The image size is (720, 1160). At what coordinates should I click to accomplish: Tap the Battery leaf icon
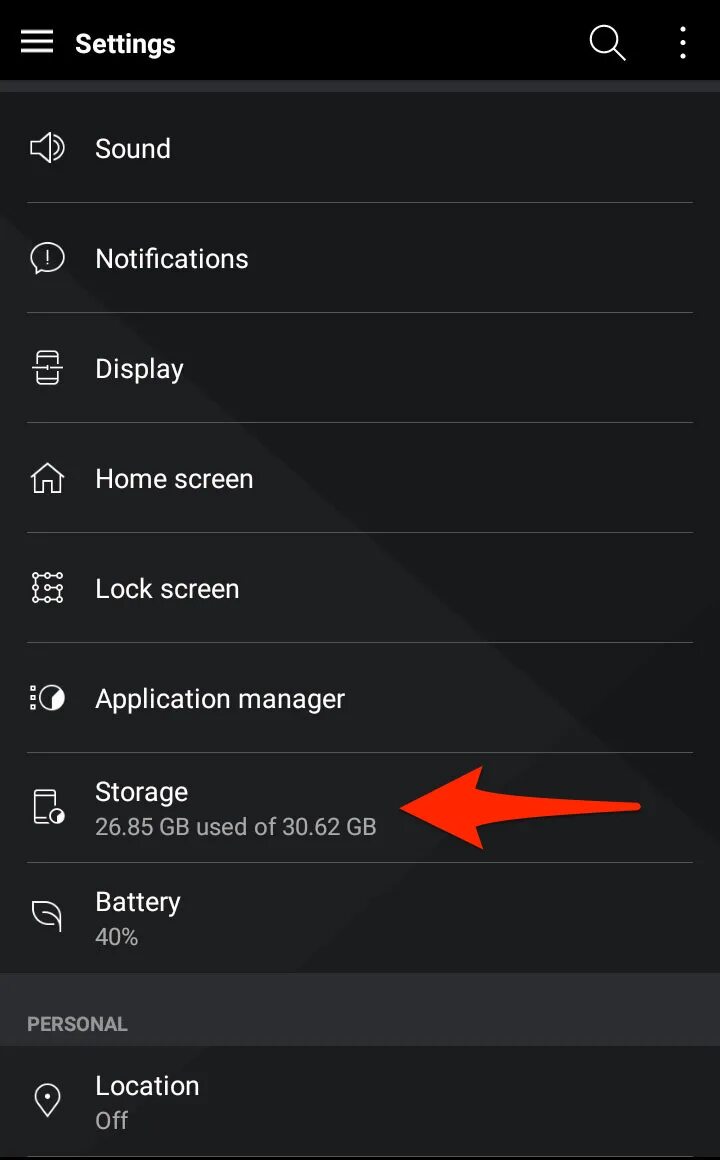[46, 915]
